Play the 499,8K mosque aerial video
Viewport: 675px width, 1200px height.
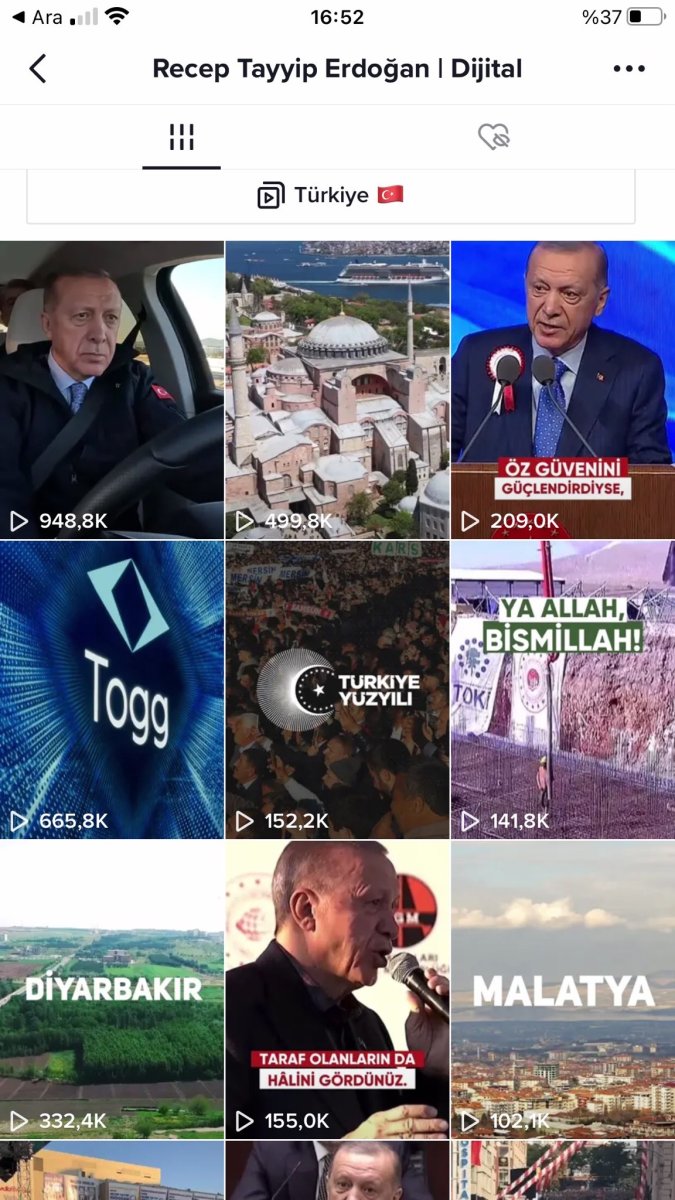point(337,390)
